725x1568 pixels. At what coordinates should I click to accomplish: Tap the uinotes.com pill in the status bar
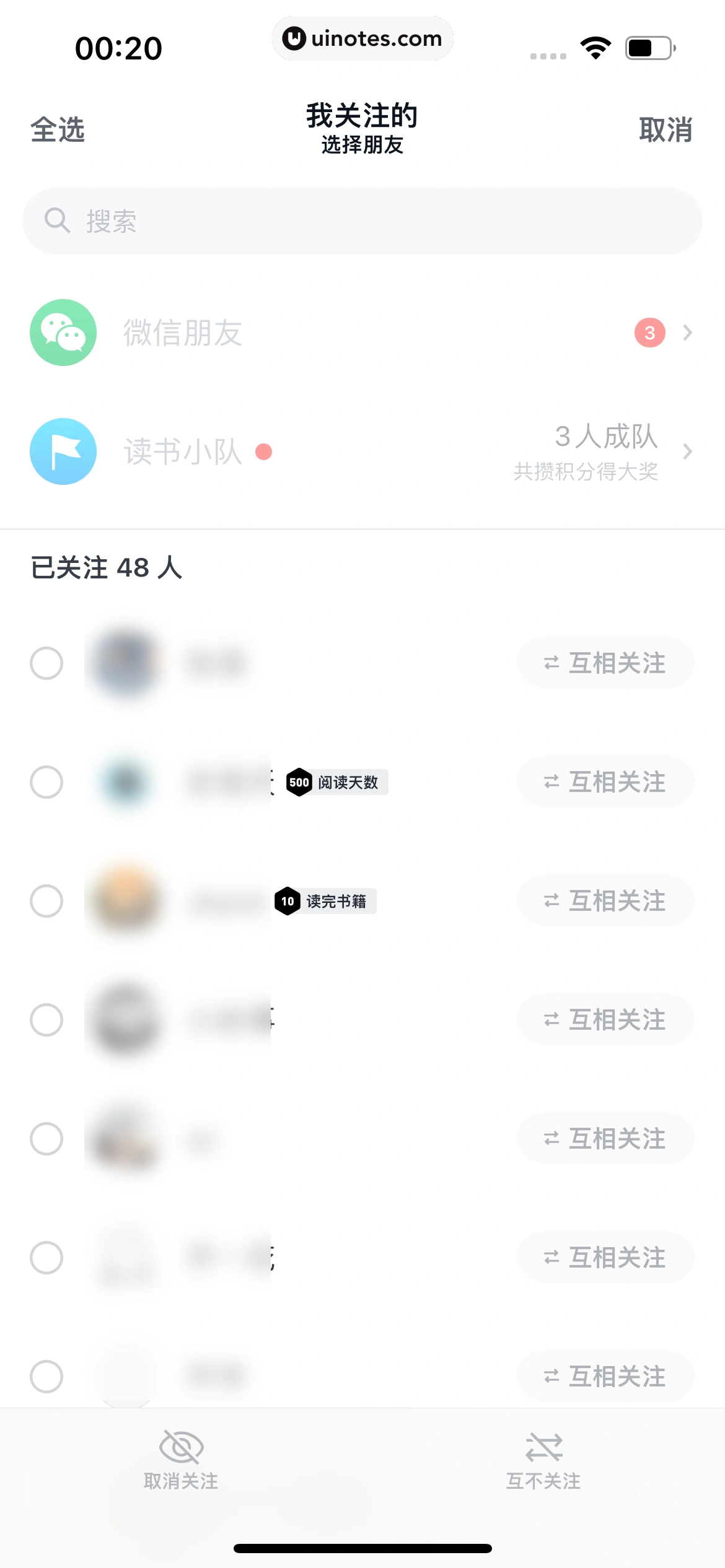(x=363, y=38)
